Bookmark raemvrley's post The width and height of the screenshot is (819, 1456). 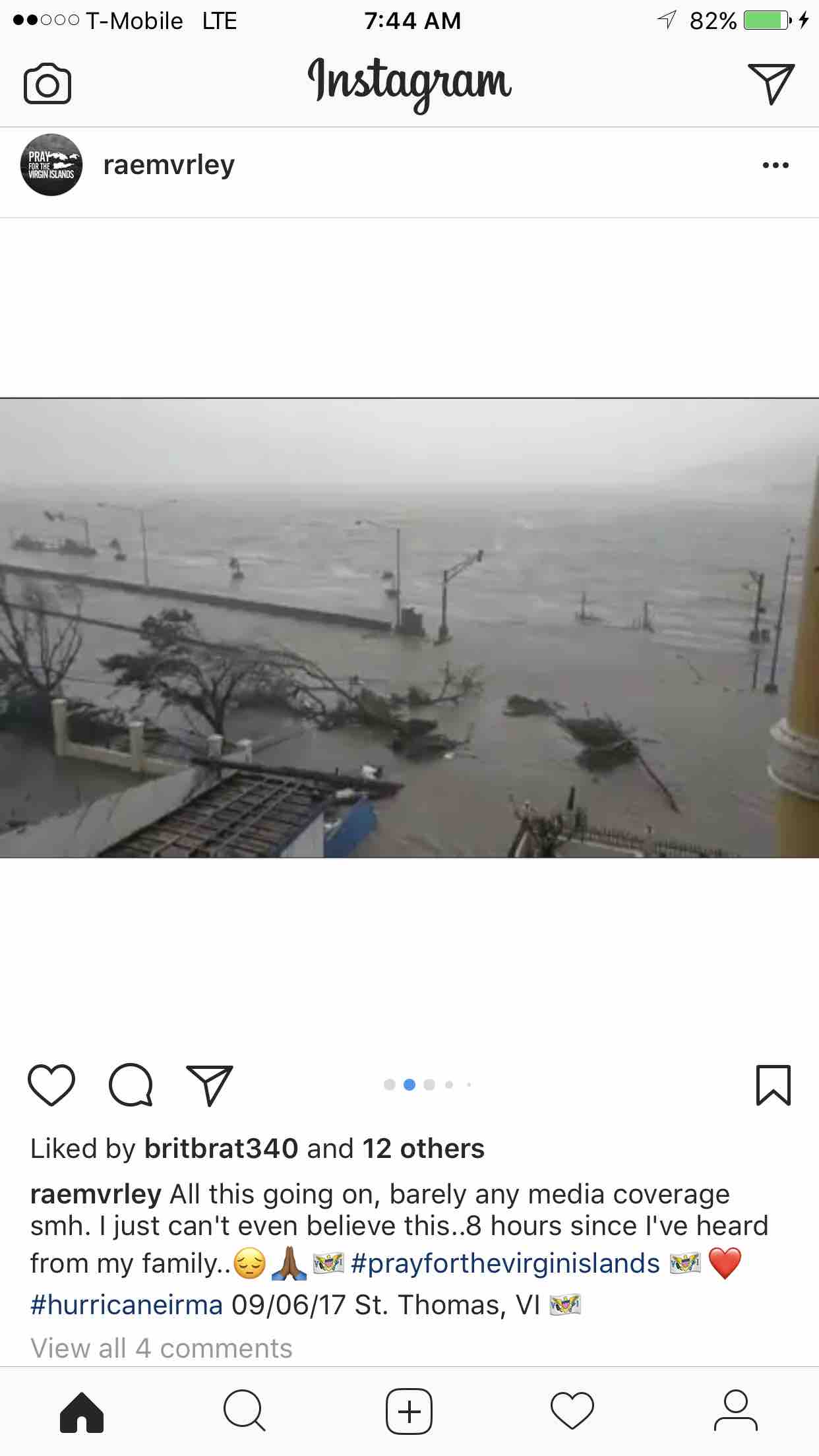773,1085
